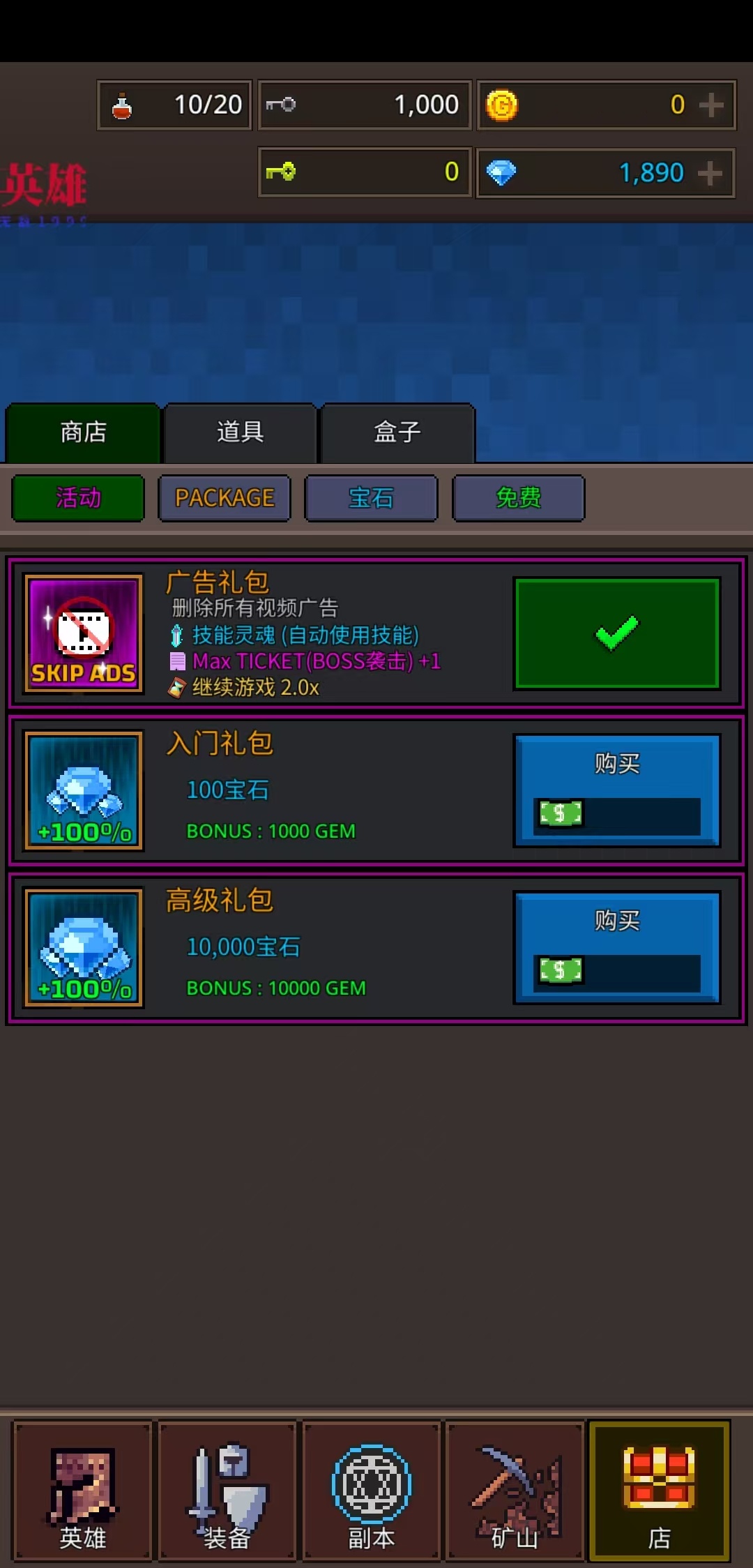This screenshot has height=1568, width=753.
Task: Open the 免费 category
Action: pyautogui.click(x=518, y=498)
